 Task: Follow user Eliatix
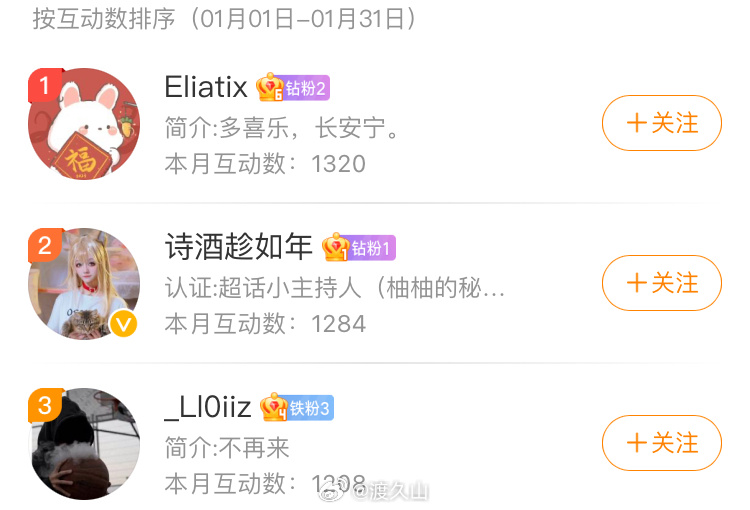[x=661, y=123]
